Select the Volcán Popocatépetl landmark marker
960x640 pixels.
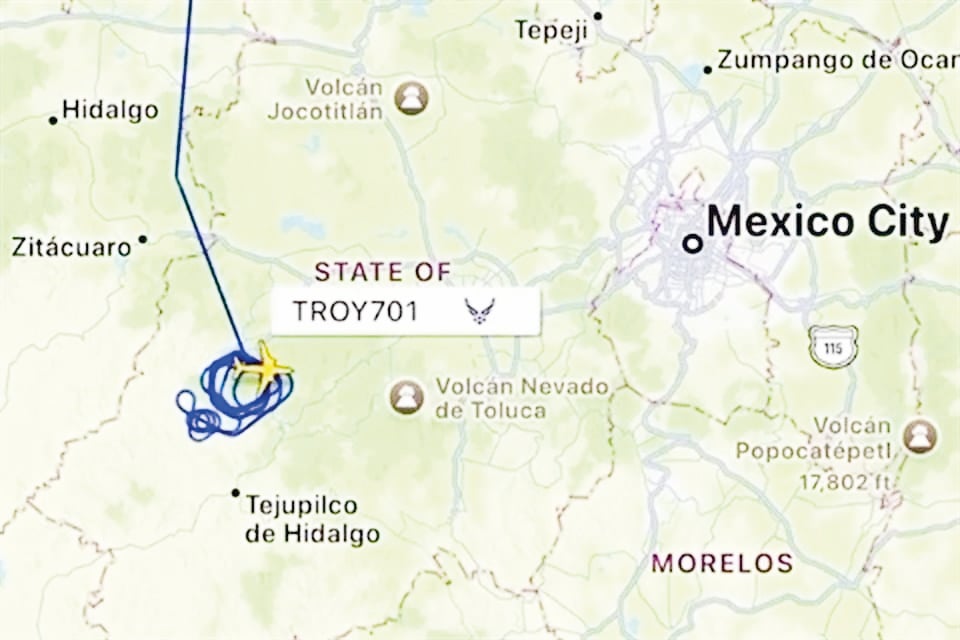coord(920,436)
